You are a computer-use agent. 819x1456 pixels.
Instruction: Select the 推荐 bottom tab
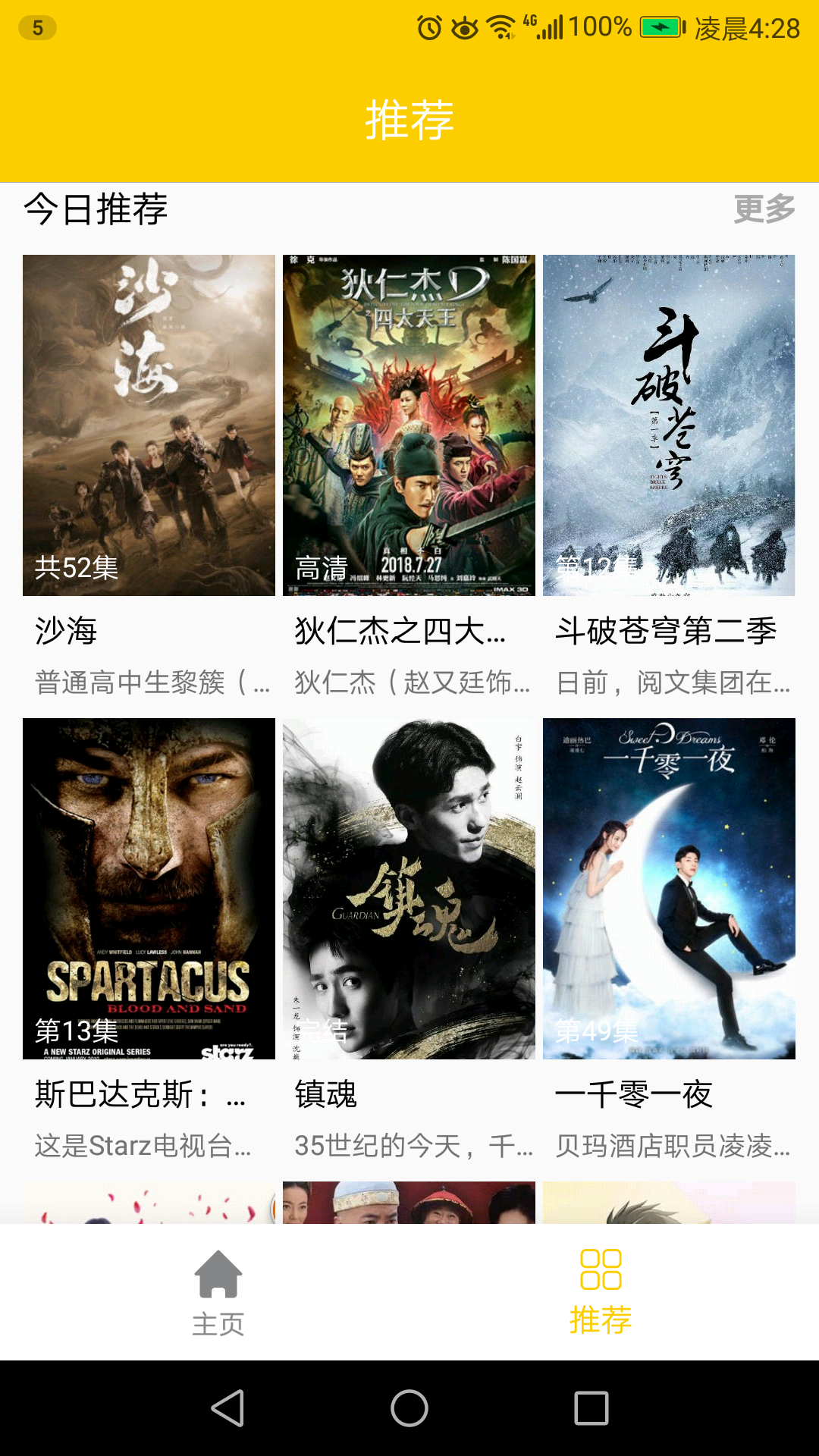601,1292
